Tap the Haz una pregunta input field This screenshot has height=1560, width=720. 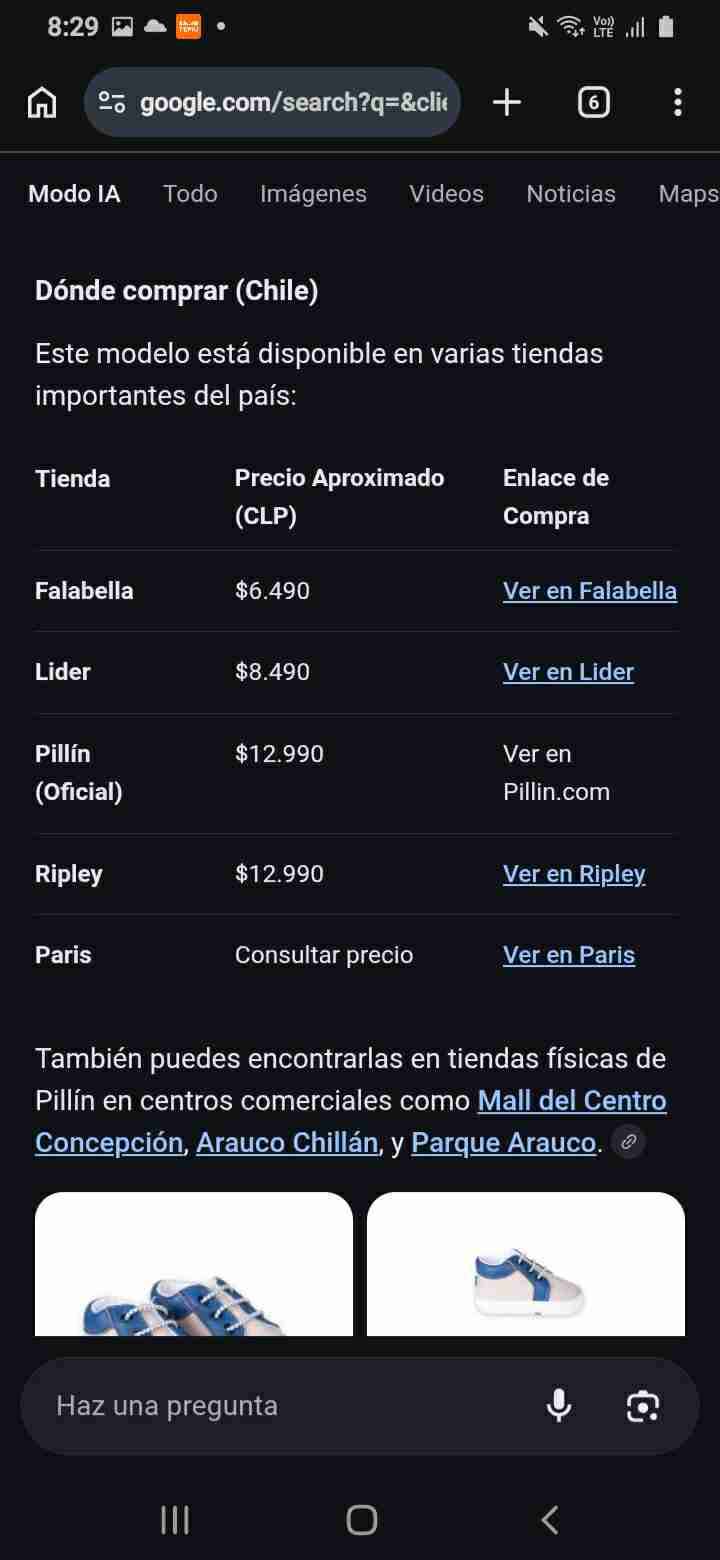(x=250, y=1405)
